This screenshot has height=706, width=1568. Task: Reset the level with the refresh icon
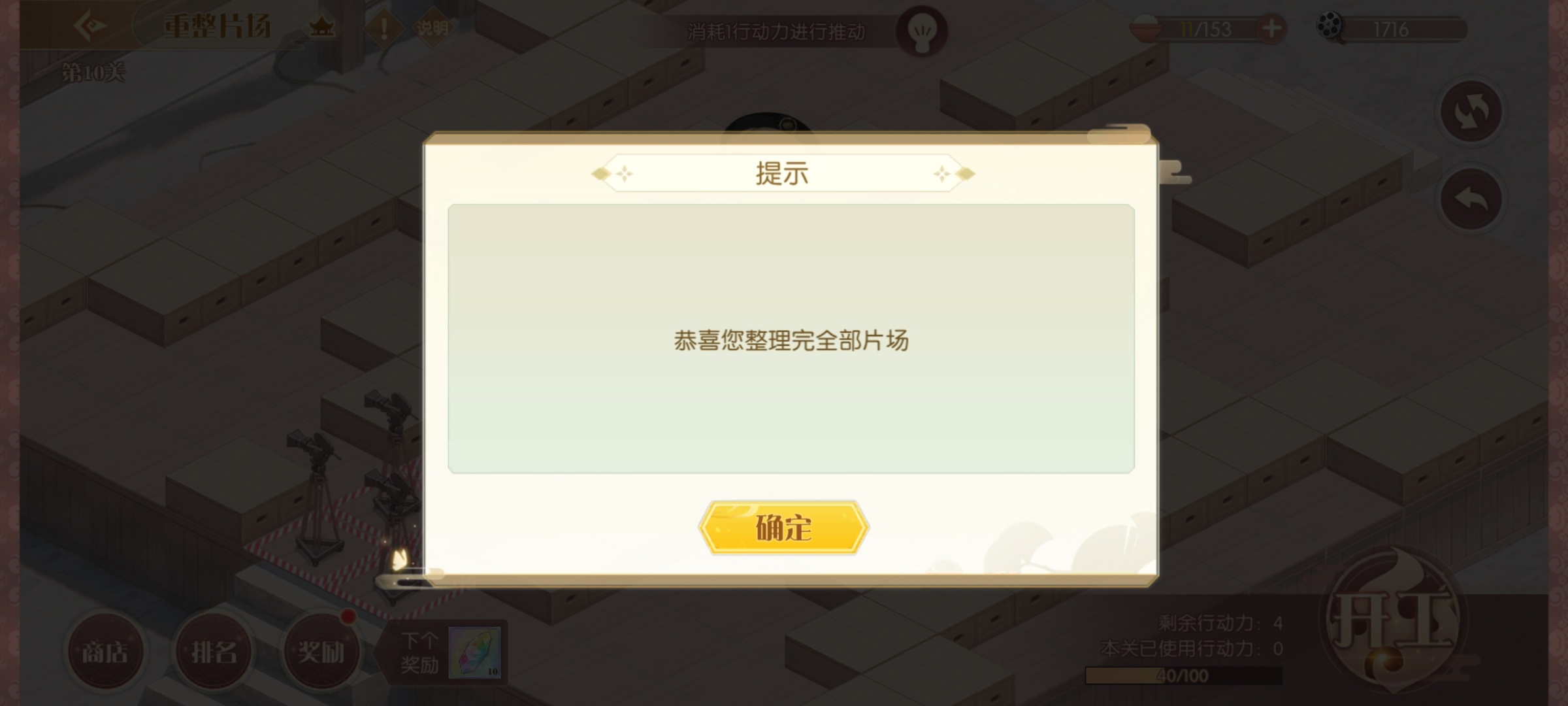click(x=1471, y=112)
